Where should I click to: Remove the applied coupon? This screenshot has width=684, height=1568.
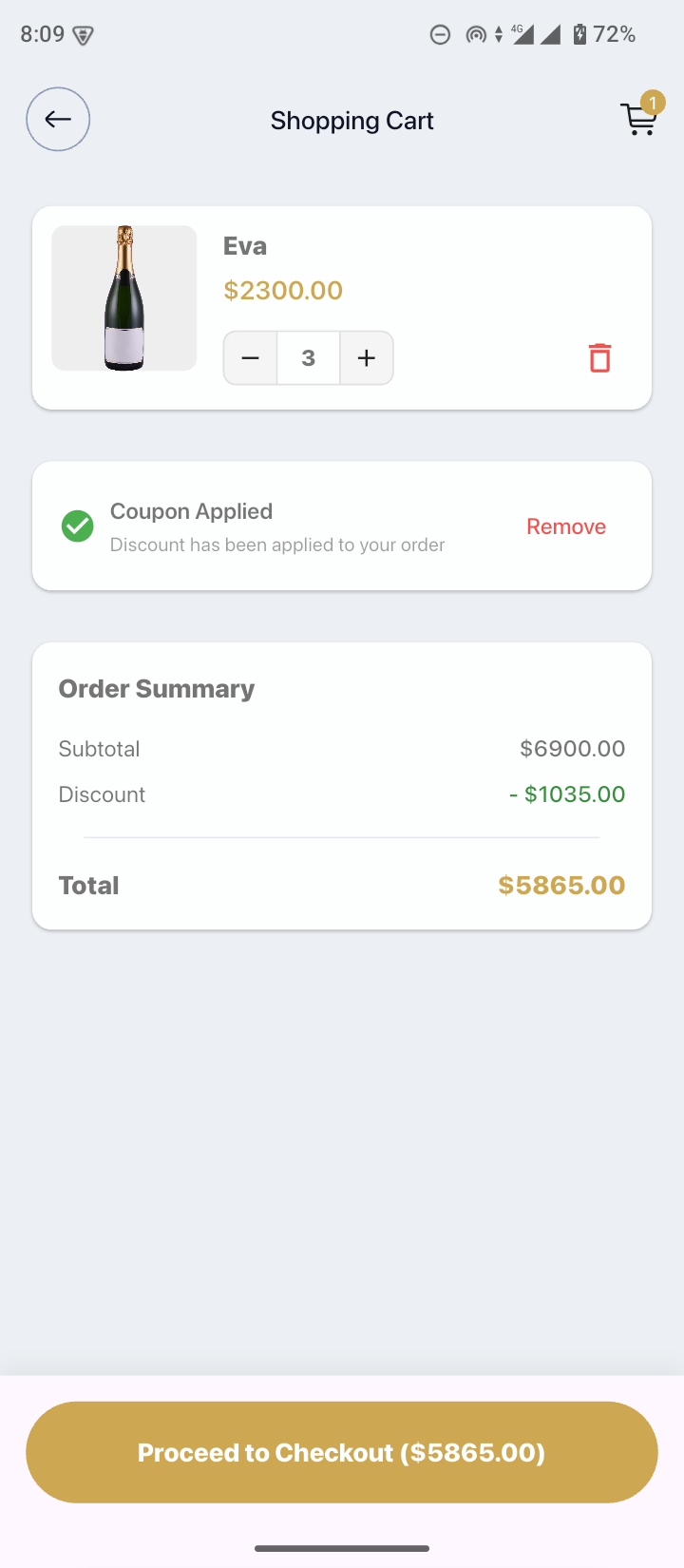click(x=566, y=526)
